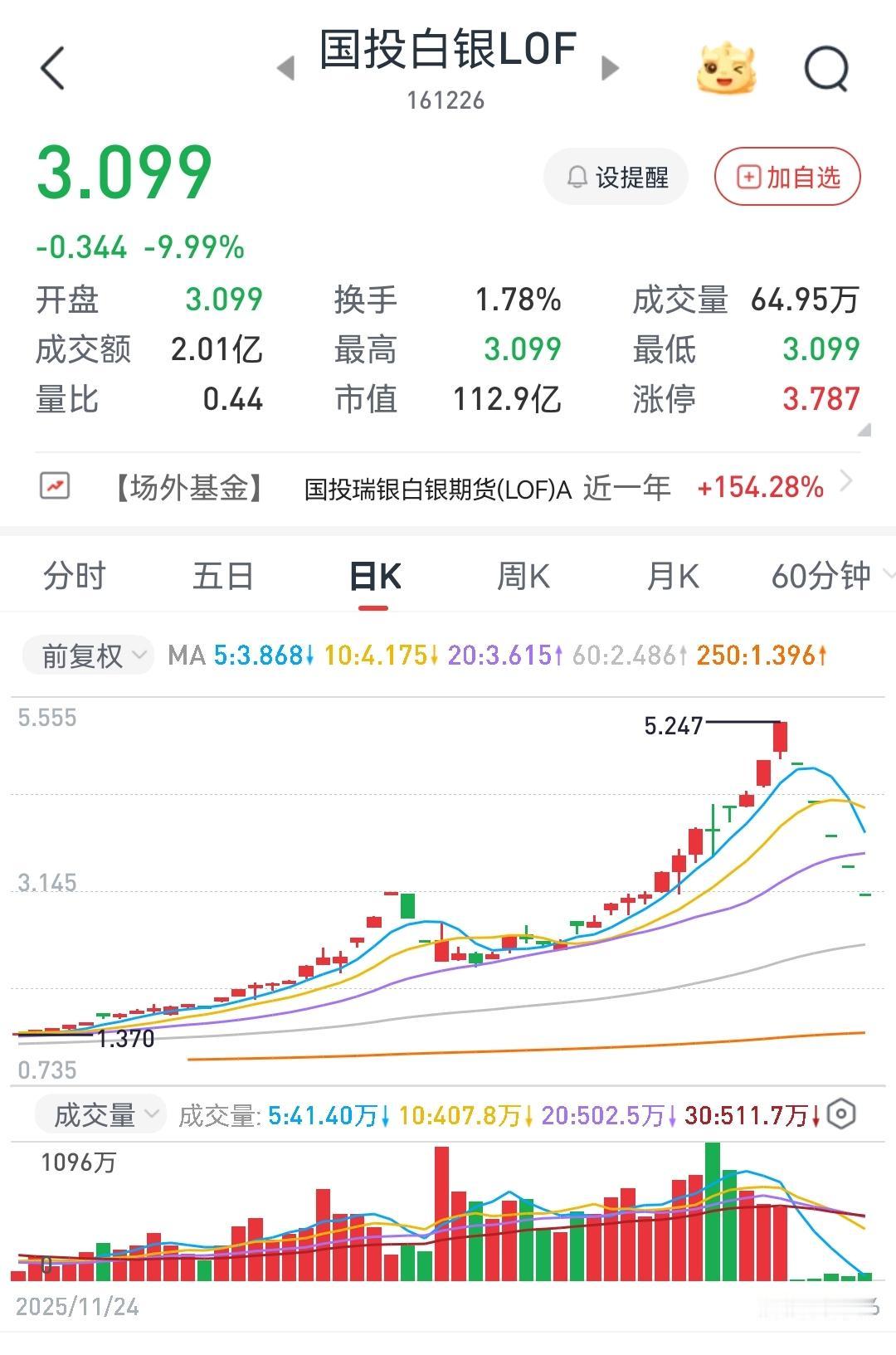Switch to the 周K weekly chart tab
896x1355 pixels.
pos(523,575)
